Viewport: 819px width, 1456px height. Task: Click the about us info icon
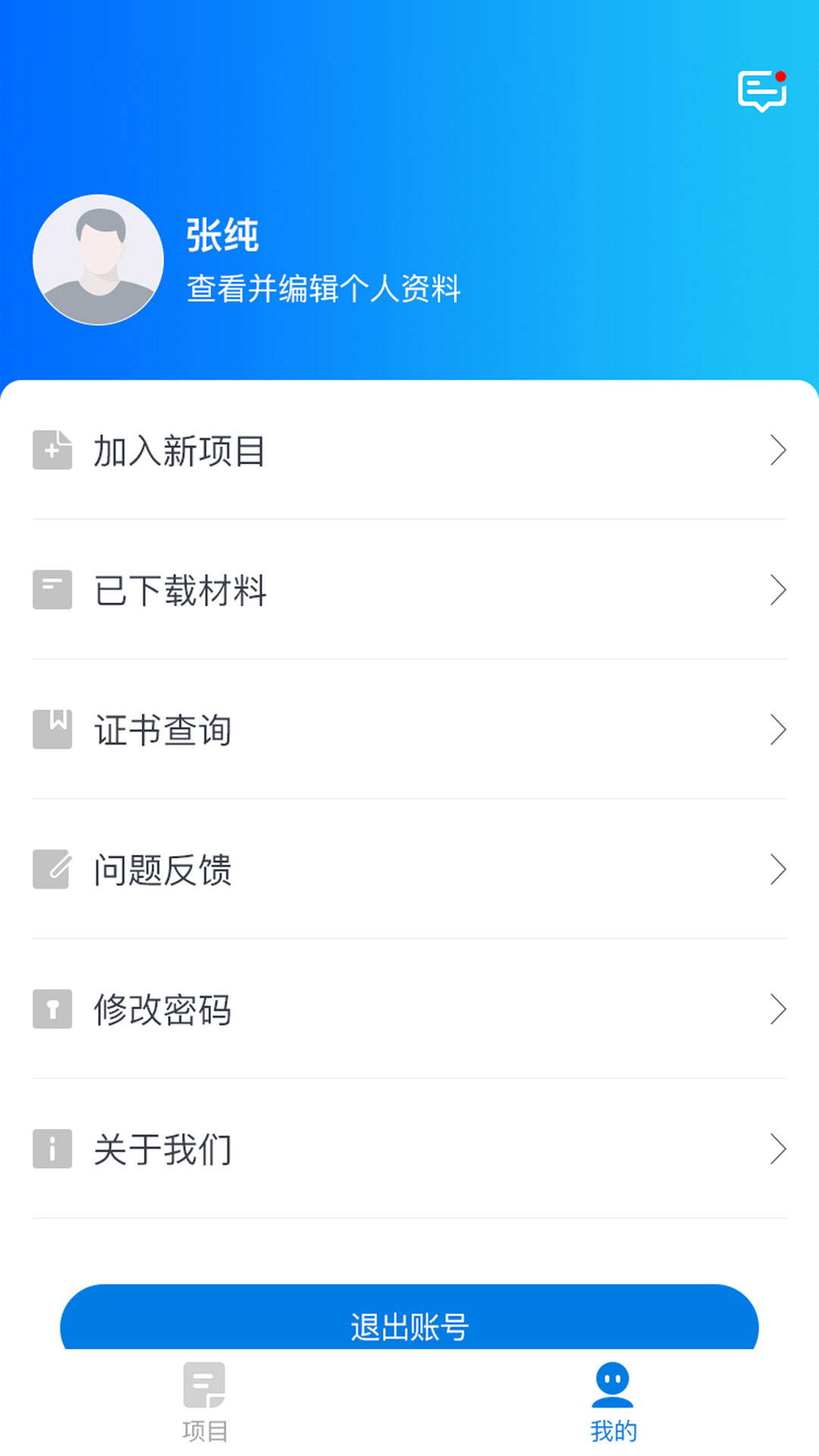point(52,1150)
